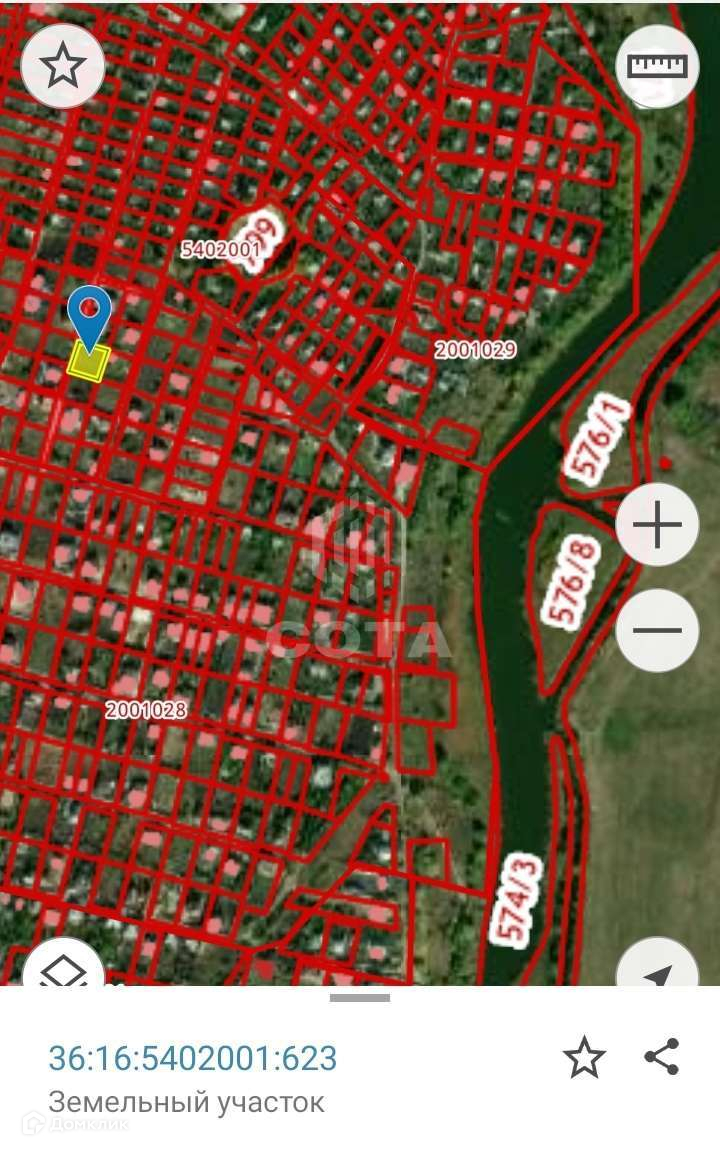Share this land parcel
Screen dimensions: 720x1150
tap(662, 1057)
